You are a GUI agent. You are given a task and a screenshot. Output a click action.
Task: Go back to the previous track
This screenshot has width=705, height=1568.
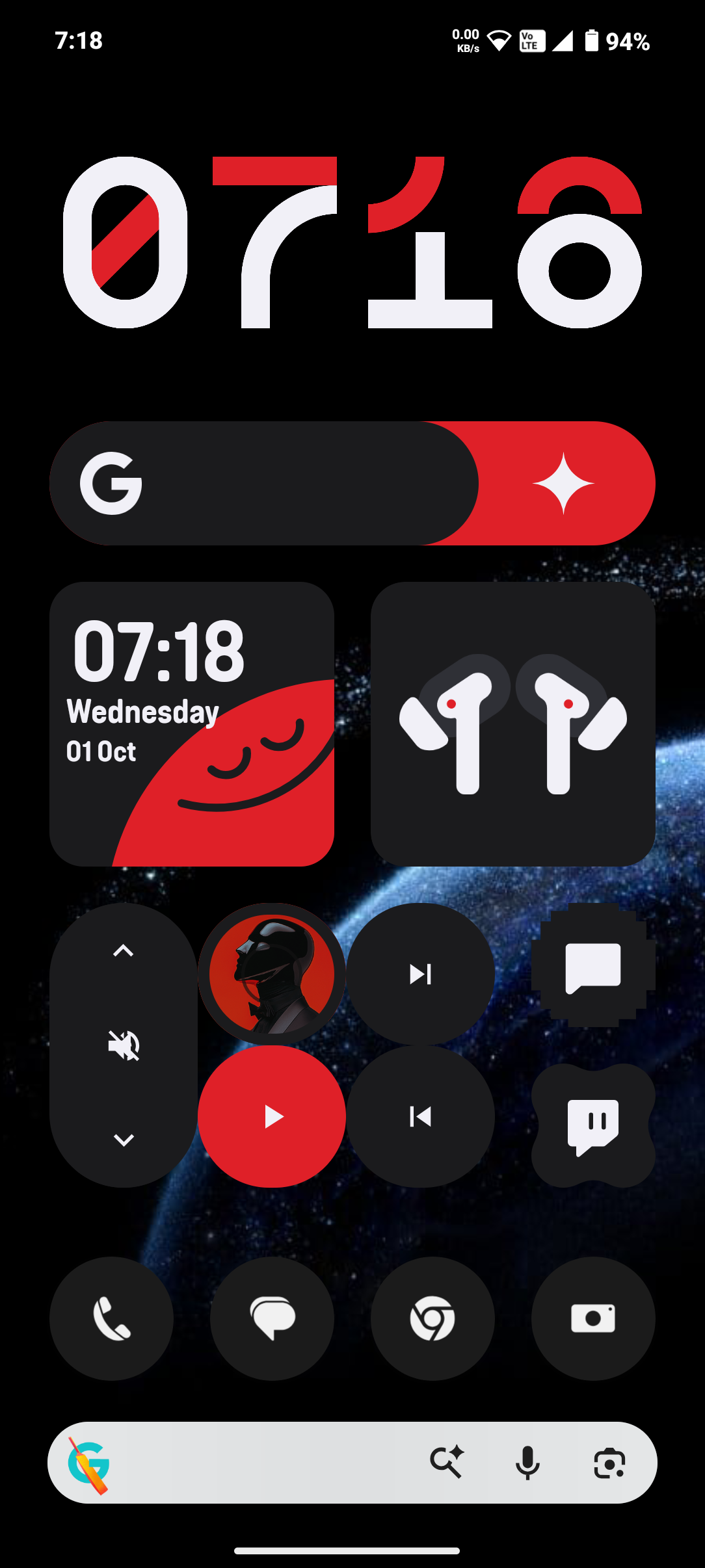pyautogui.click(x=420, y=1117)
